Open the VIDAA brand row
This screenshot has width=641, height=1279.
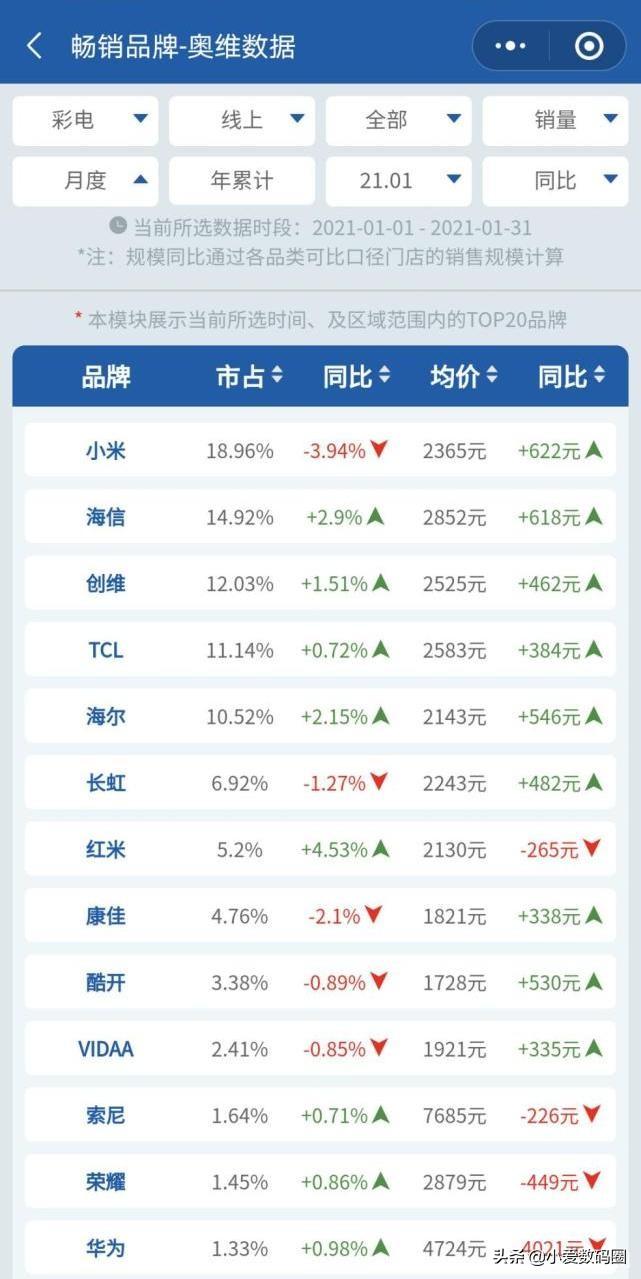(x=320, y=1049)
